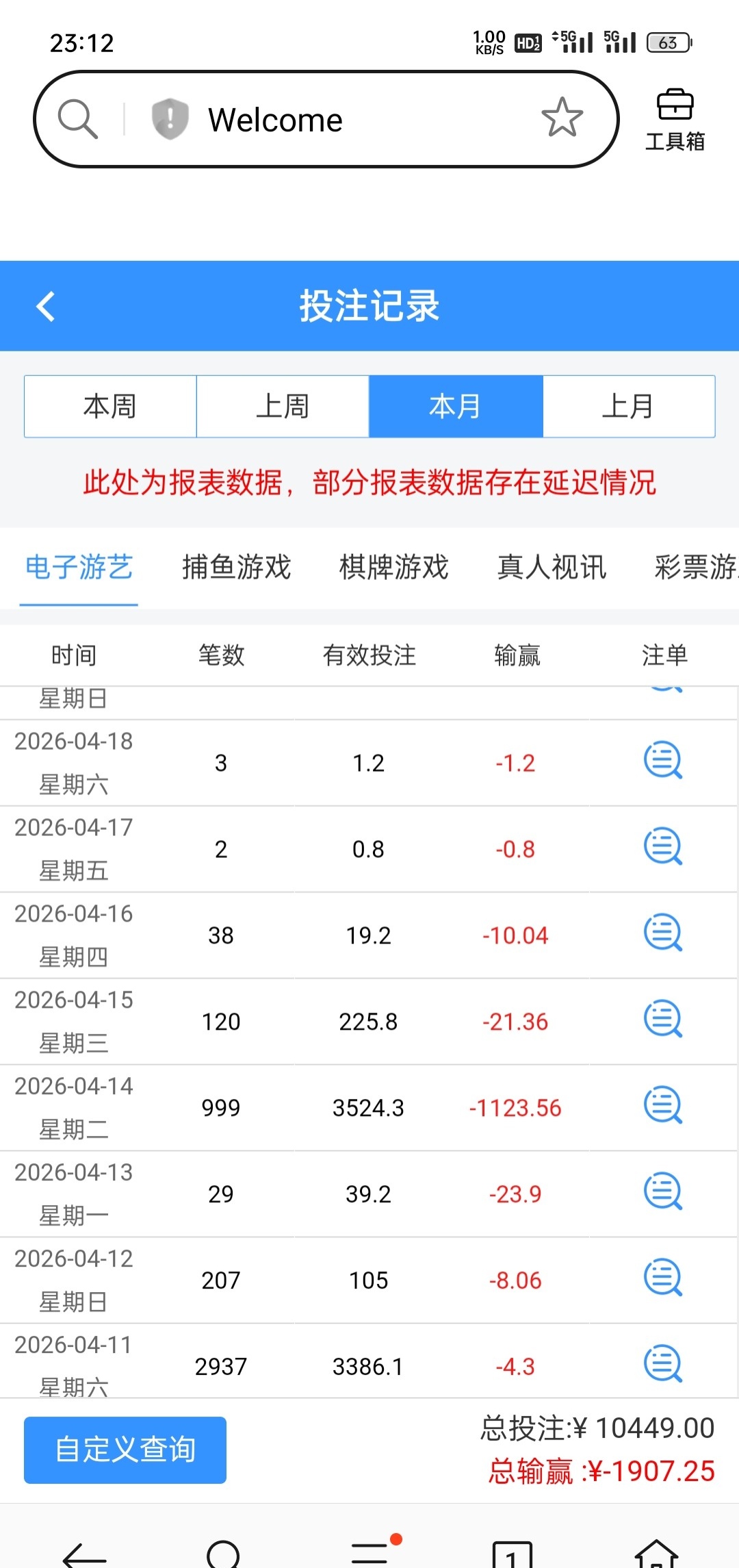
Task: Select the 上月 period
Action: (628, 407)
